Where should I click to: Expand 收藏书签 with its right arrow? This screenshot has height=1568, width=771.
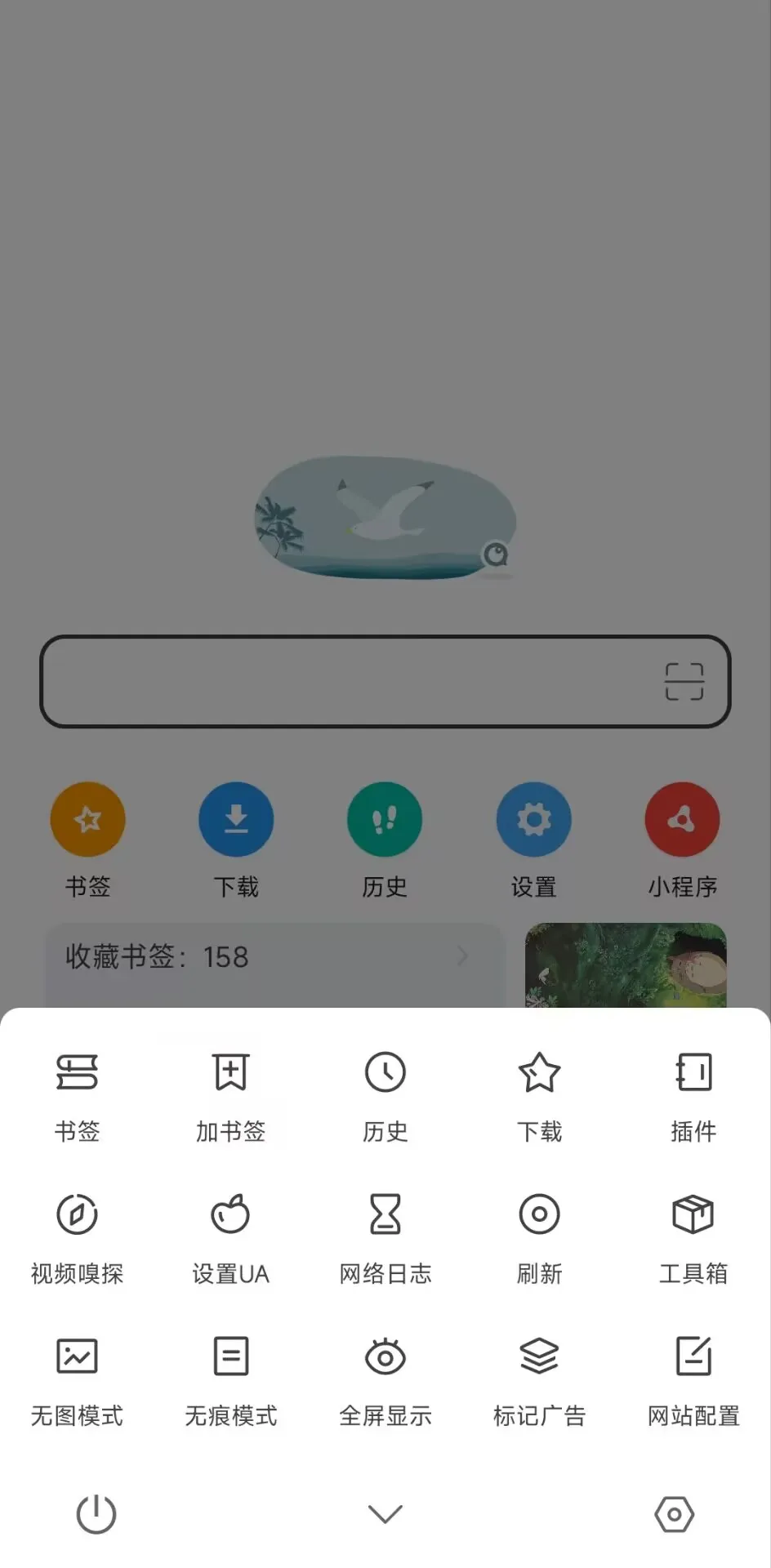click(x=461, y=956)
